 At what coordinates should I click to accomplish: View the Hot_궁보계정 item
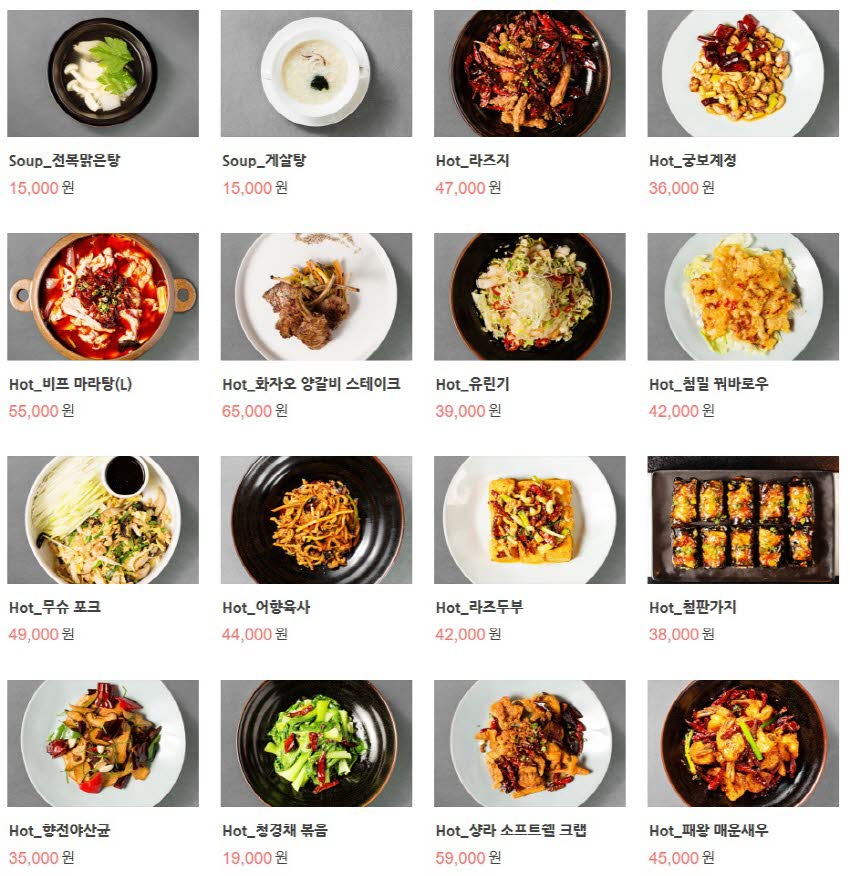point(743,73)
